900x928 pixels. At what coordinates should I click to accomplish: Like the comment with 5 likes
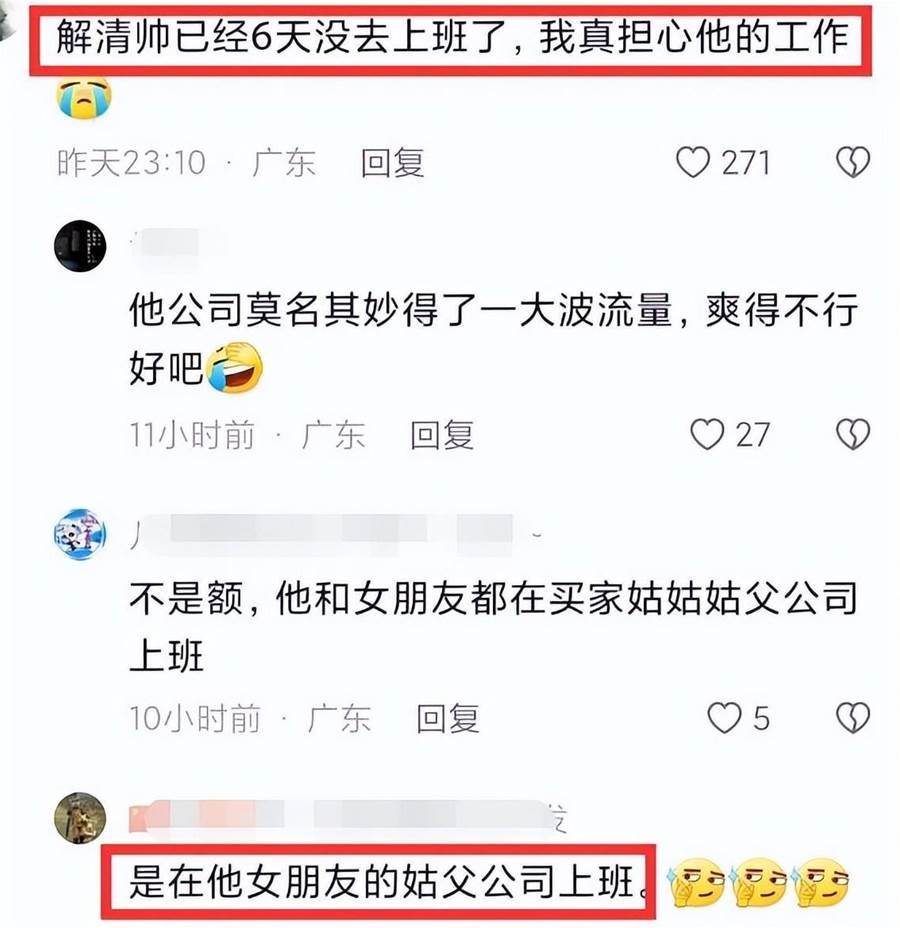tap(724, 717)
